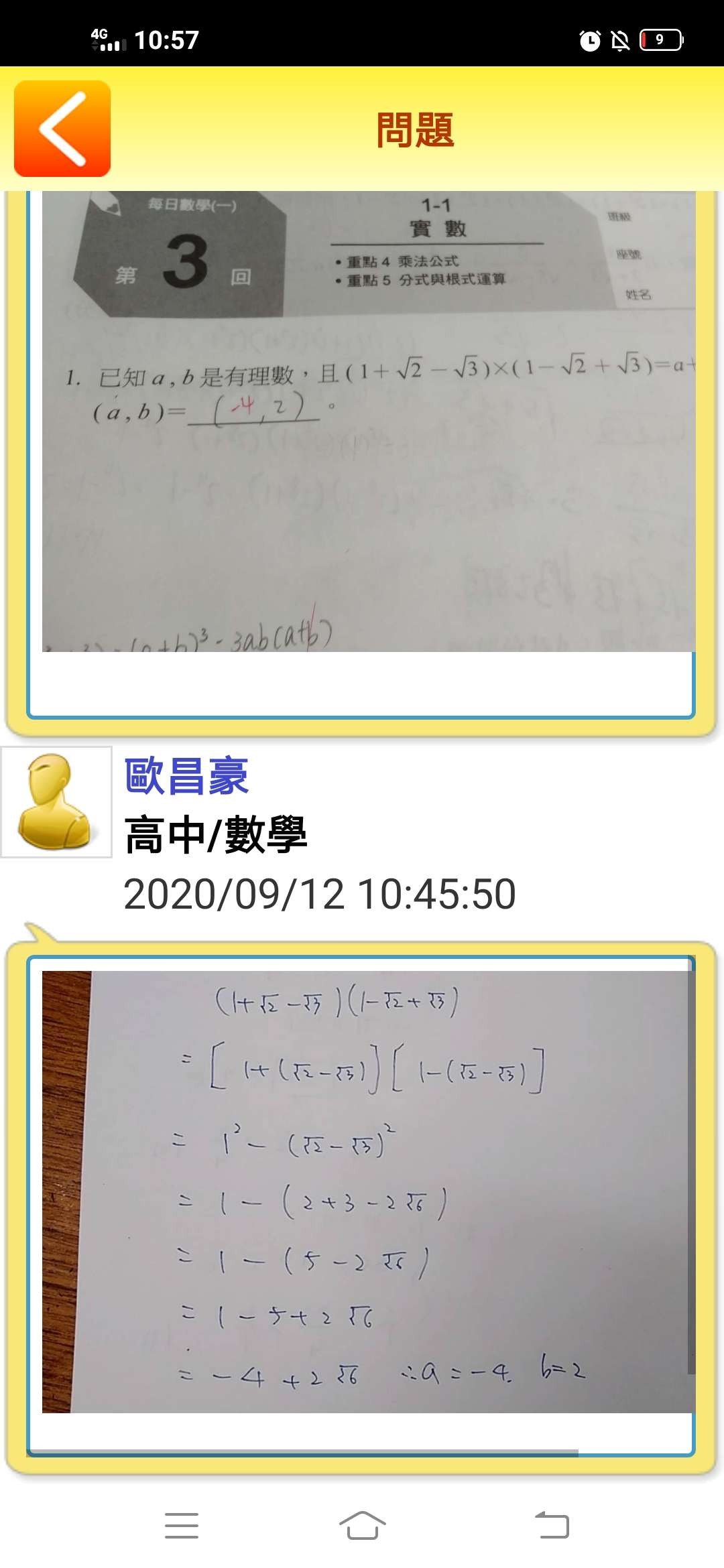The width and height of the screenshot is (724, 1568).
Task: Open the handwritten solution photo
Action: (369, 1191)
